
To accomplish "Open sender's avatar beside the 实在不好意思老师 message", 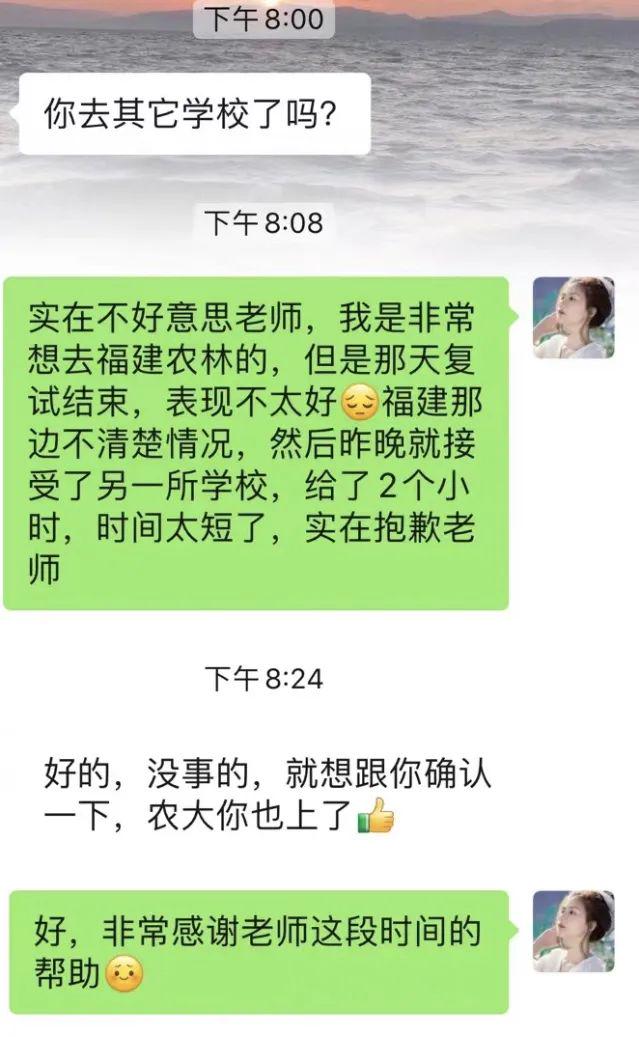I will click(x=573, y=318).
